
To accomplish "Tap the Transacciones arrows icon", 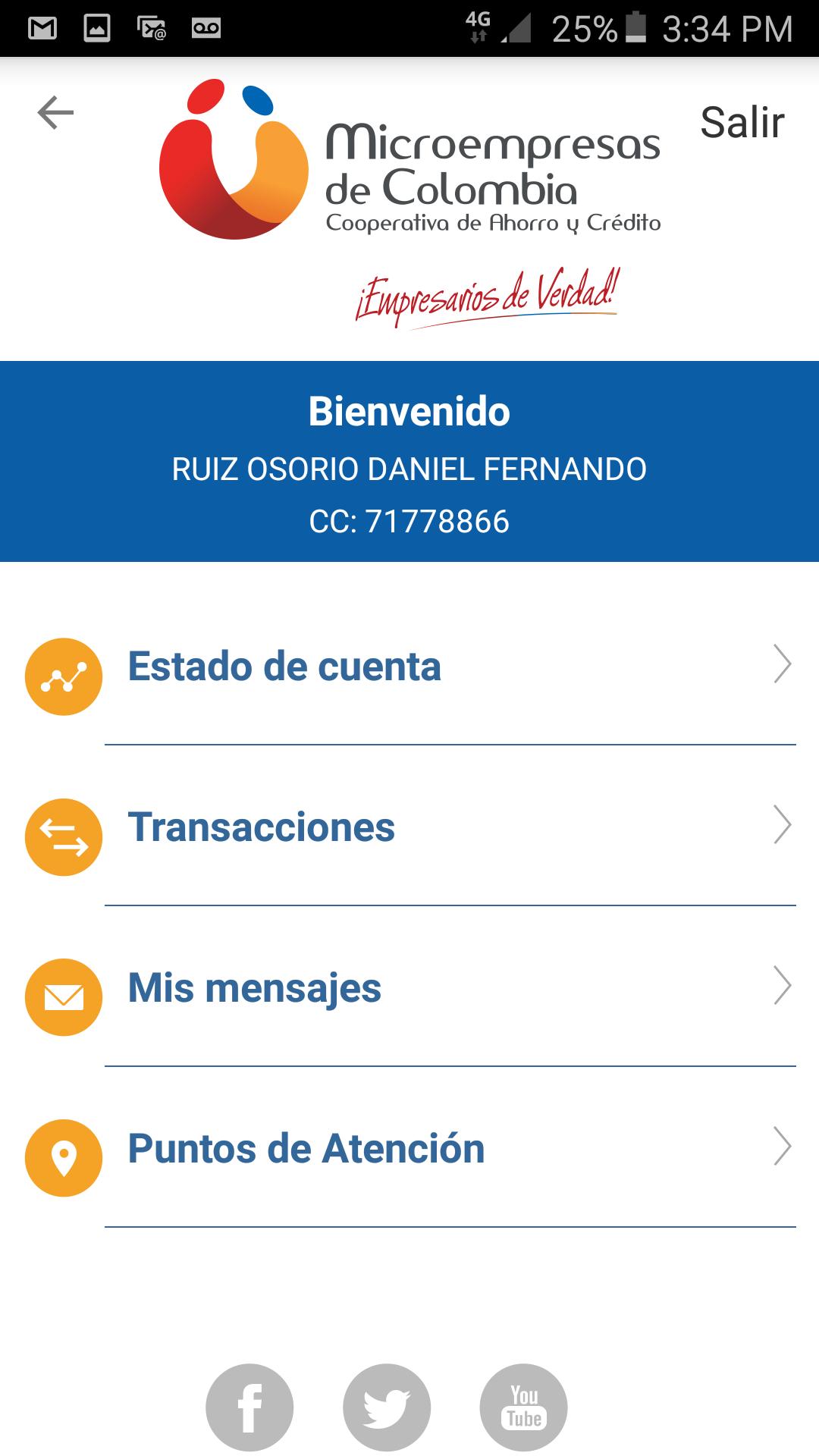I will coord(64,836).
